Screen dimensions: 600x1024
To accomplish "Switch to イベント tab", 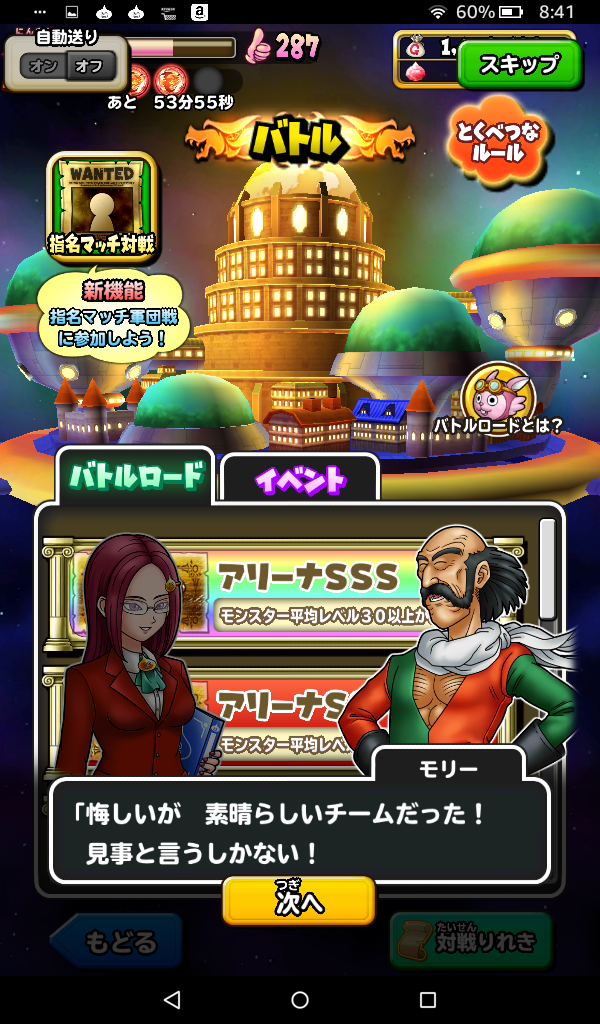I will [x=300, y=480].
